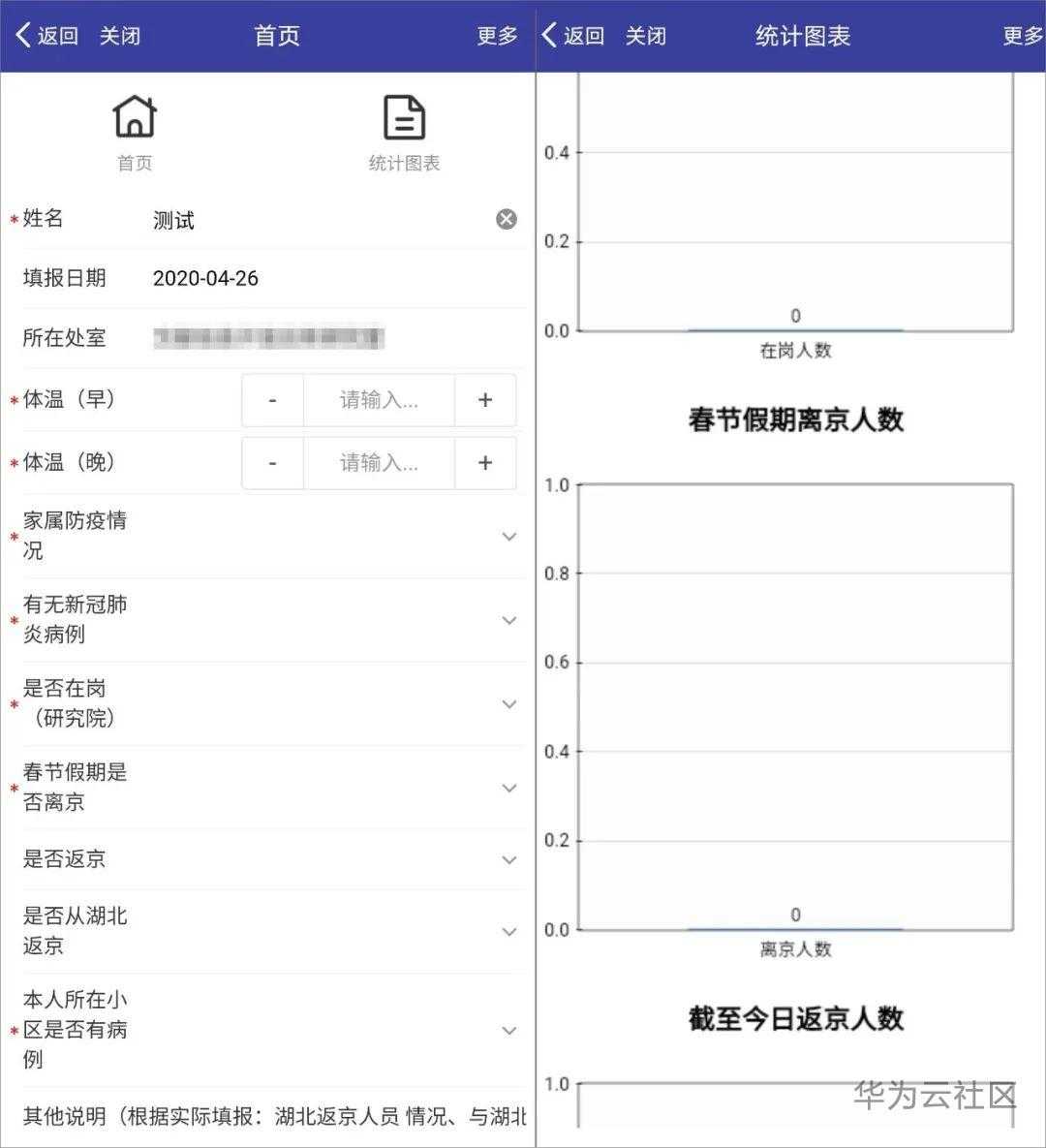Clear the 姓名 field
The height and width of the screenshot is (1148, 1046).
pyautogui.click(x=507, y=219)
